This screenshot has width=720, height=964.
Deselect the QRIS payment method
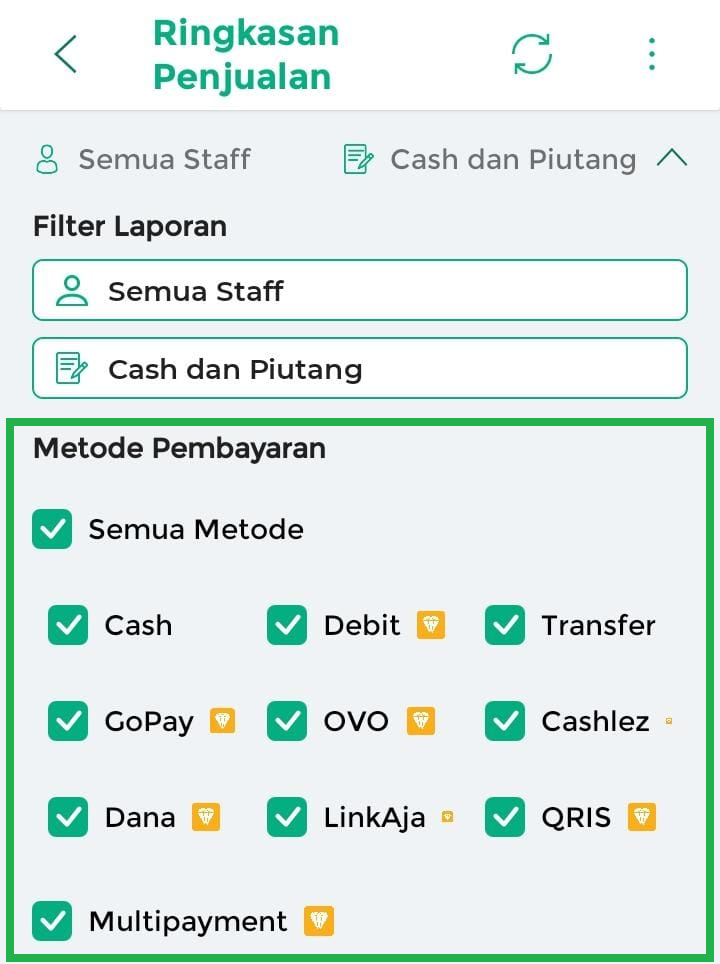point(505,817)
